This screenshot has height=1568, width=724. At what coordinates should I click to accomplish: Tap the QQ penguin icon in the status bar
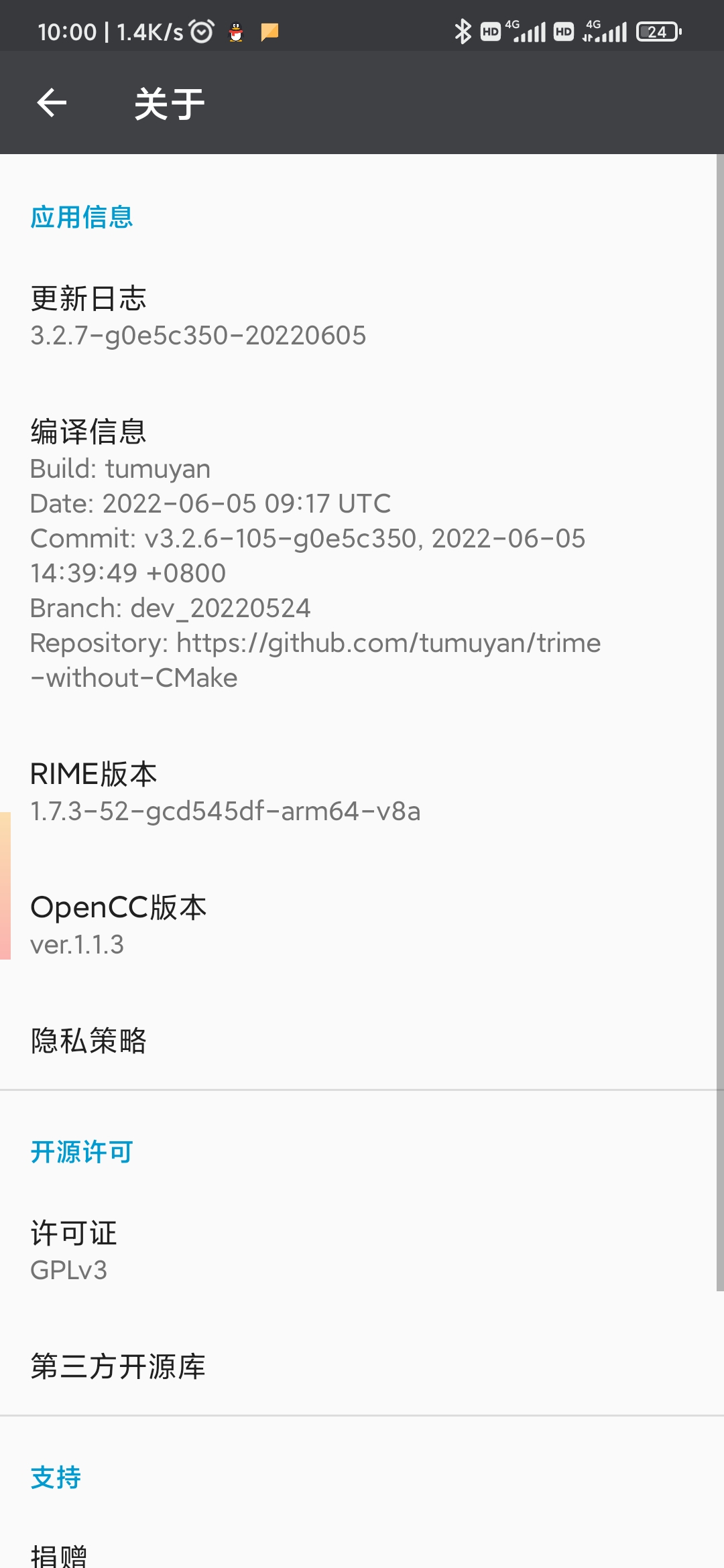click(x=235, y=30)
